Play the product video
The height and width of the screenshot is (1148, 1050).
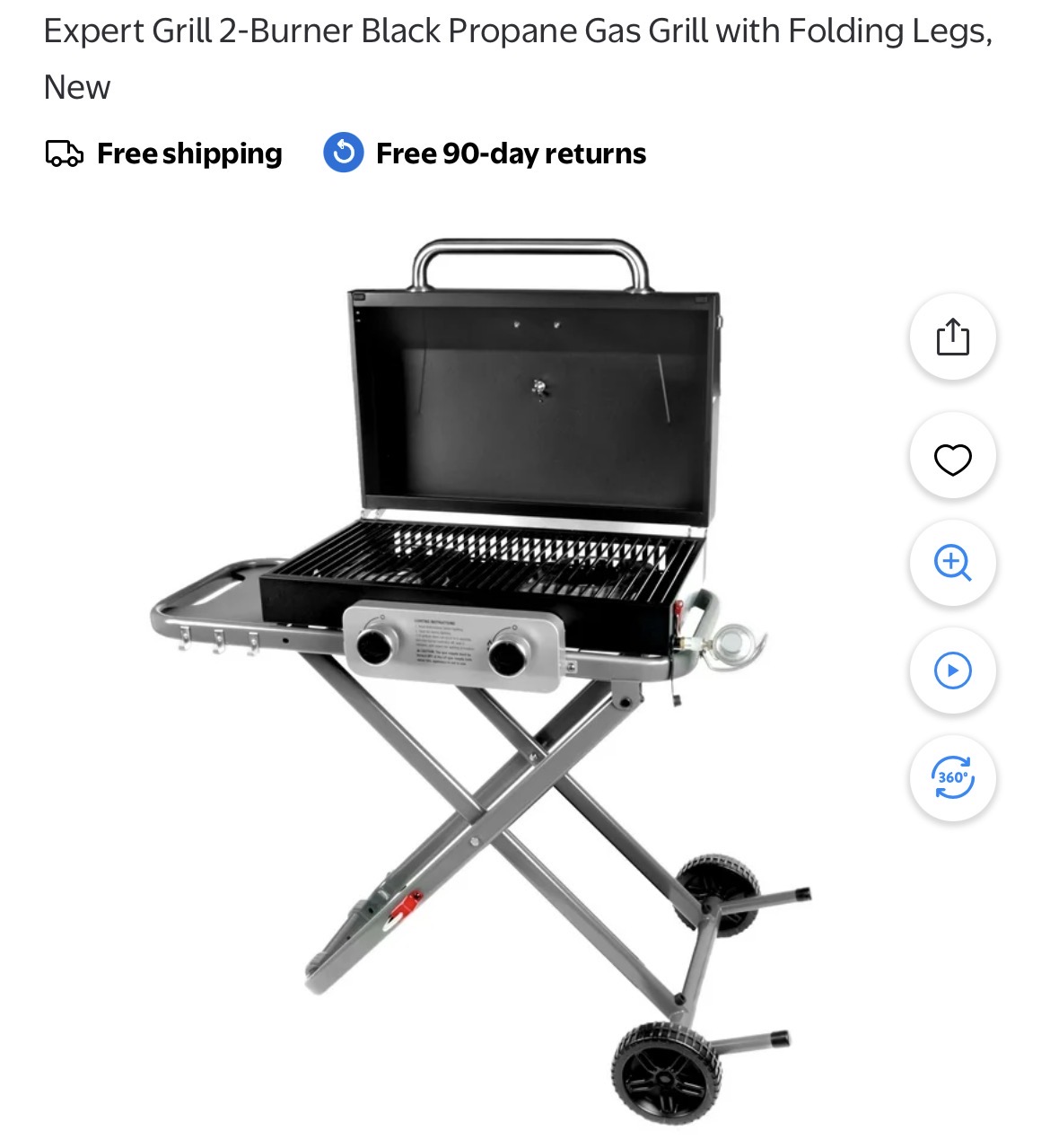coord(952,670)
